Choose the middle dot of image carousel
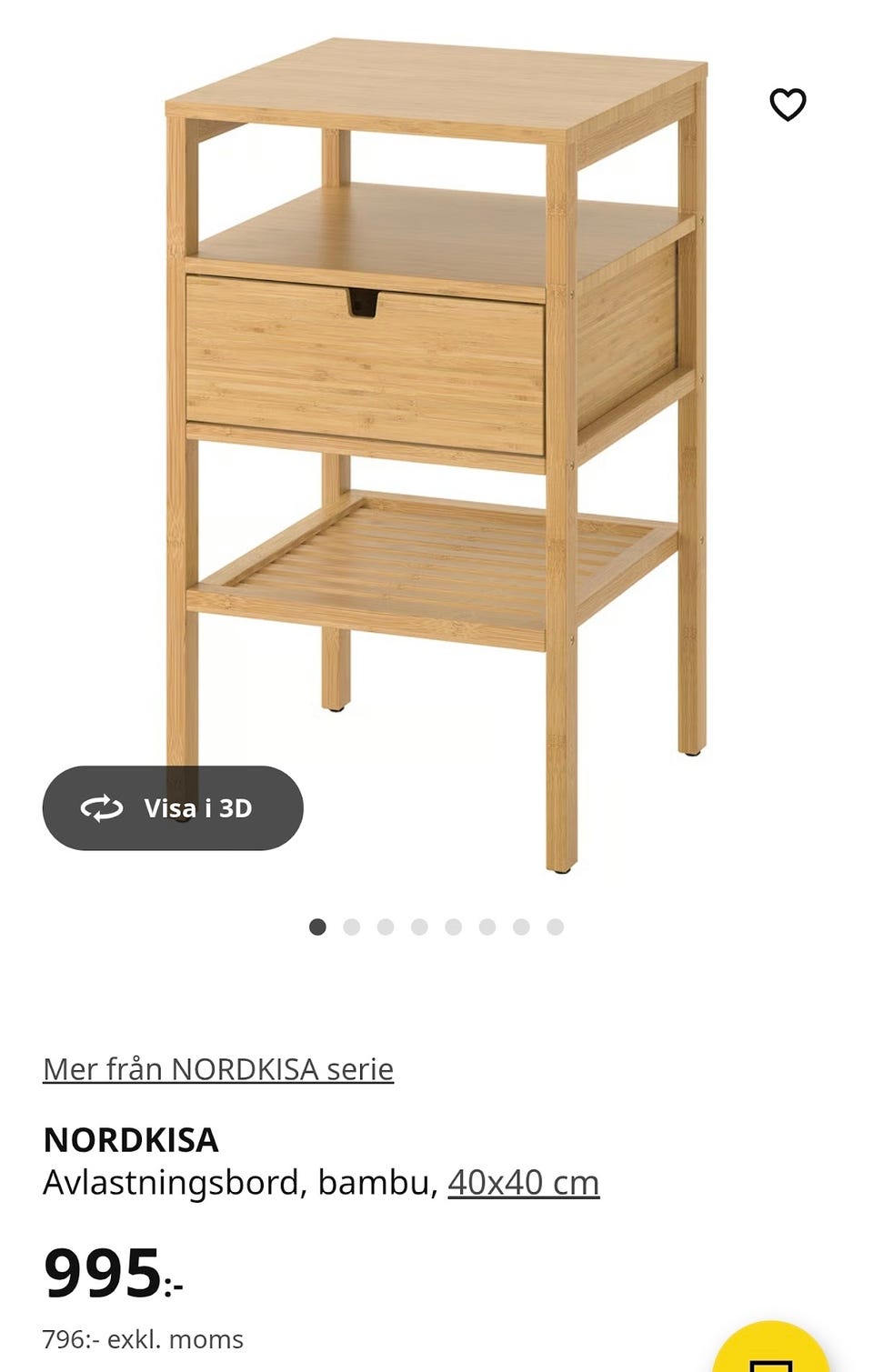 pos(417,925)
